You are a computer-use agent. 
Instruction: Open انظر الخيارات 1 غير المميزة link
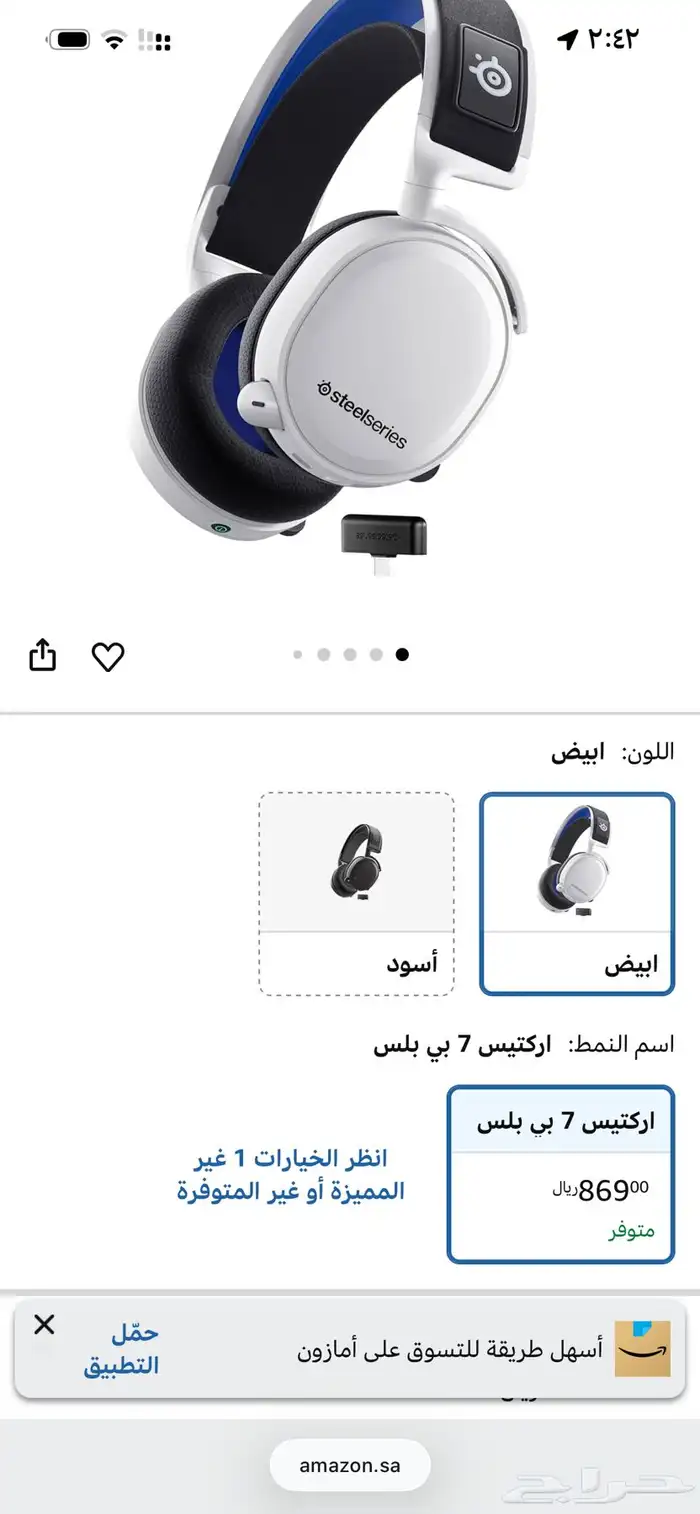291,1174
